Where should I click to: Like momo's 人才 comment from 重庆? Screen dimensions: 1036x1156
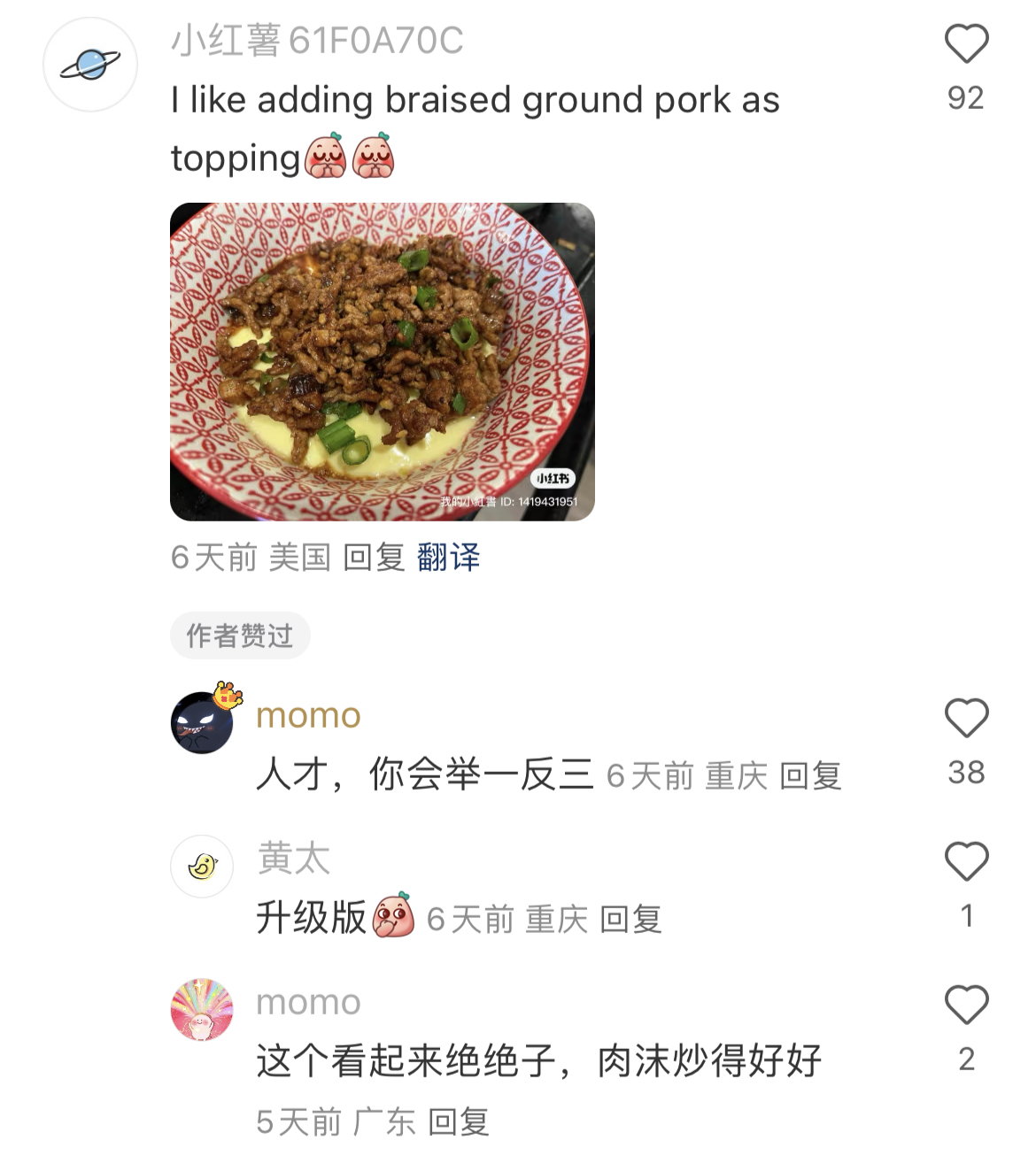click(x=966, y=718)
